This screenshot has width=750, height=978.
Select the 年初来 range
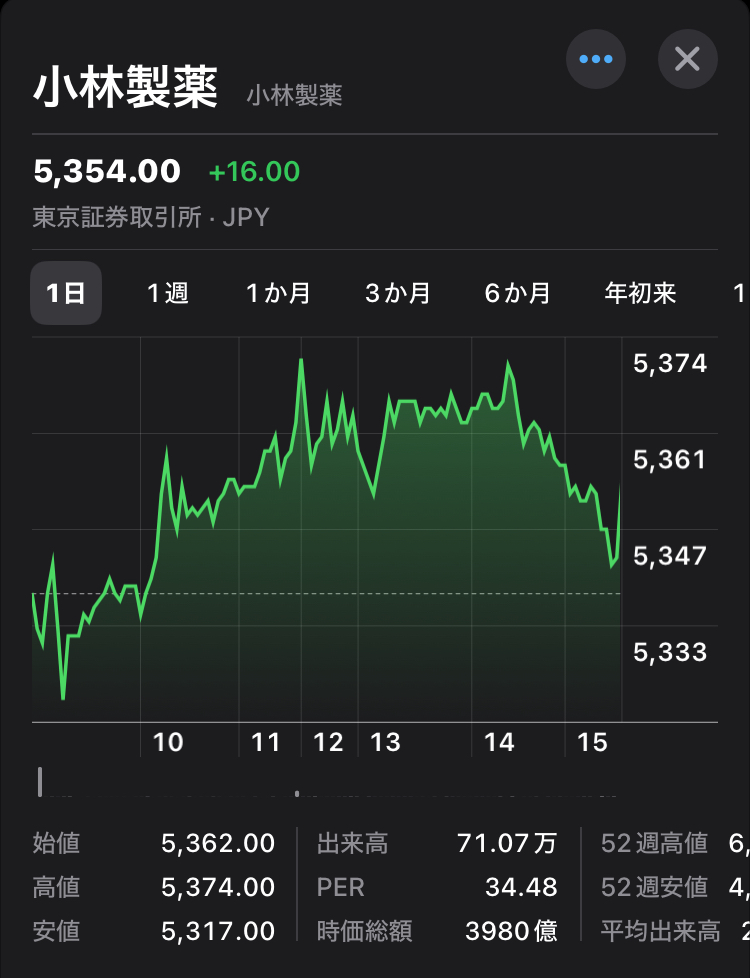[640, 293]
